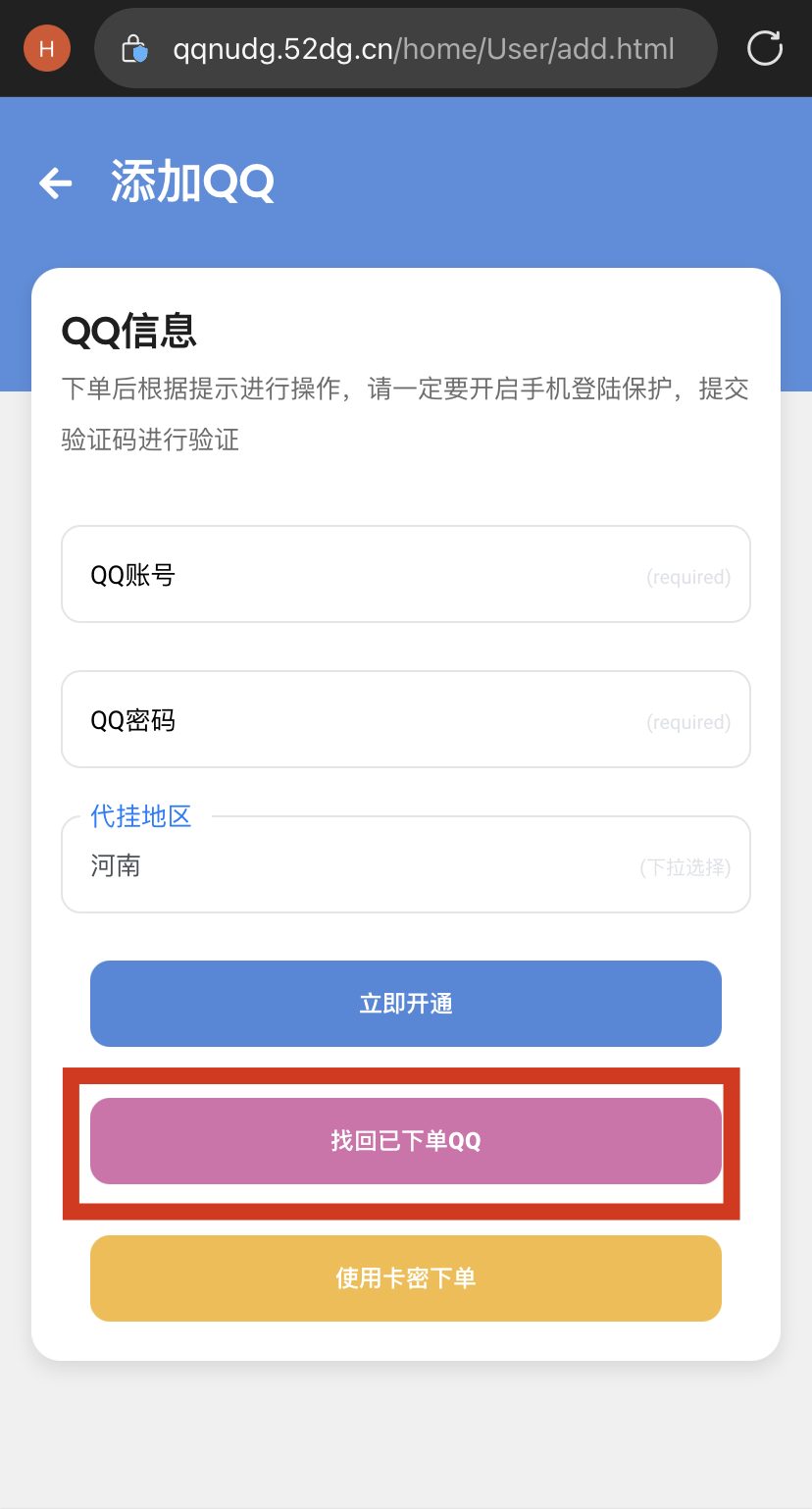Select 找回已下单QQ button
Viewport: 812px width, 1509px height.
click(x=406, y=1141)
